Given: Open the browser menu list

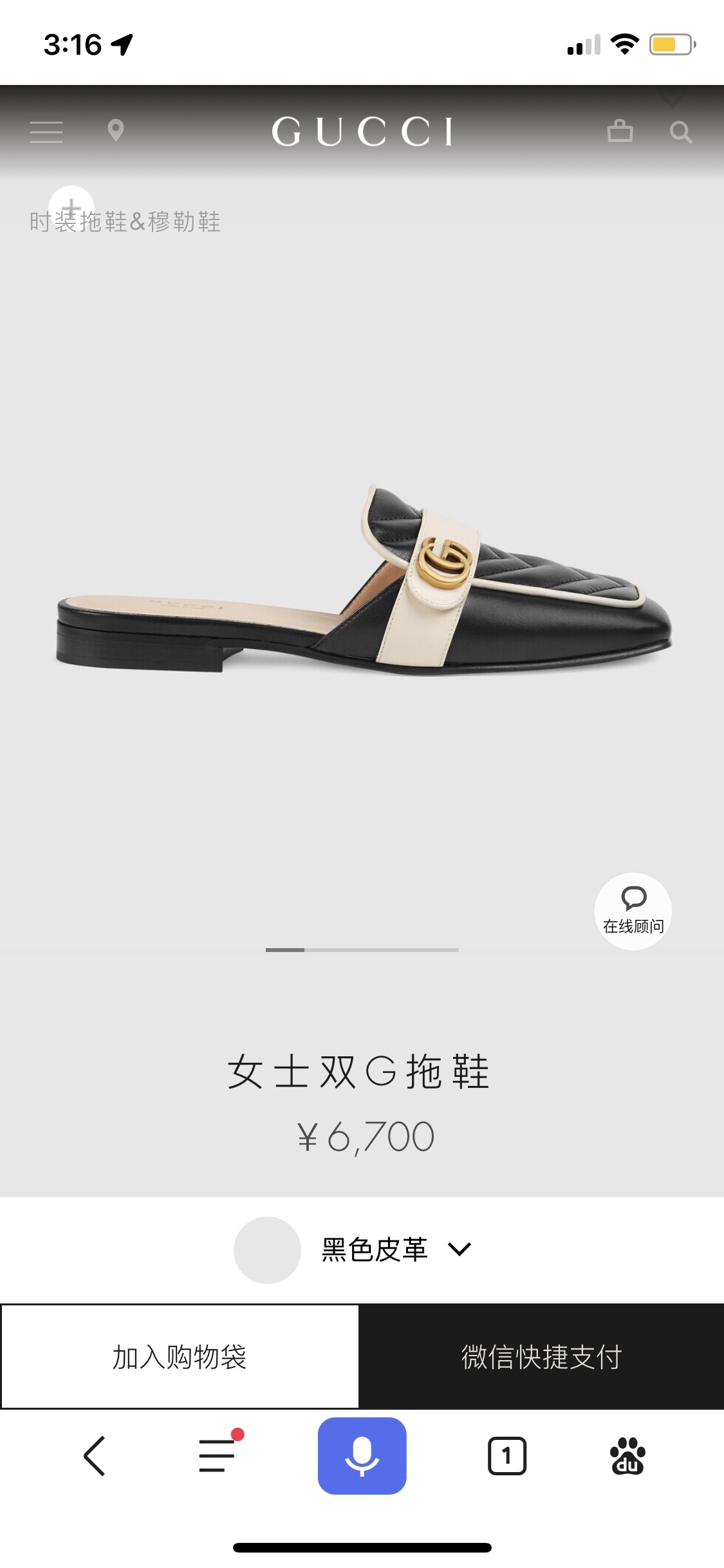Looking at the screenshot, I should point(217,1455).
